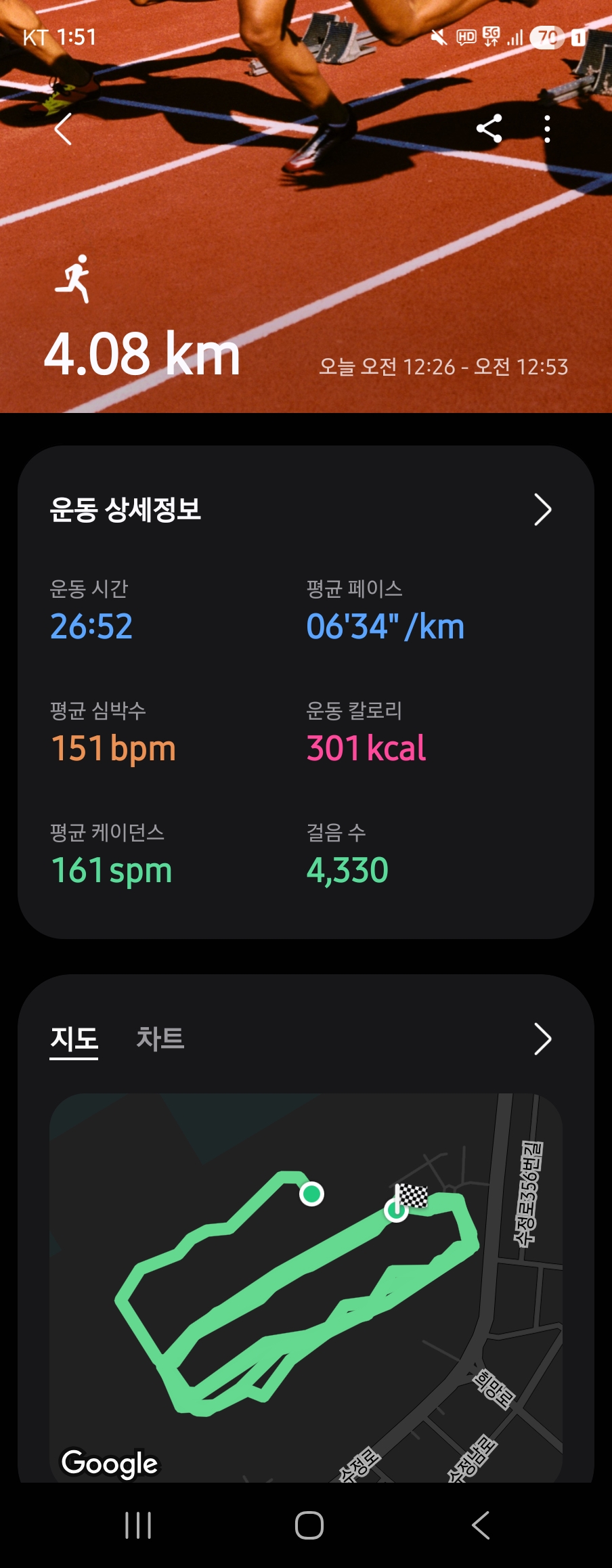Image resolution: width=612 pixels, height=1568 pixels.
Task: Switch to the 차트 tab
Action: pos(160,1039)
